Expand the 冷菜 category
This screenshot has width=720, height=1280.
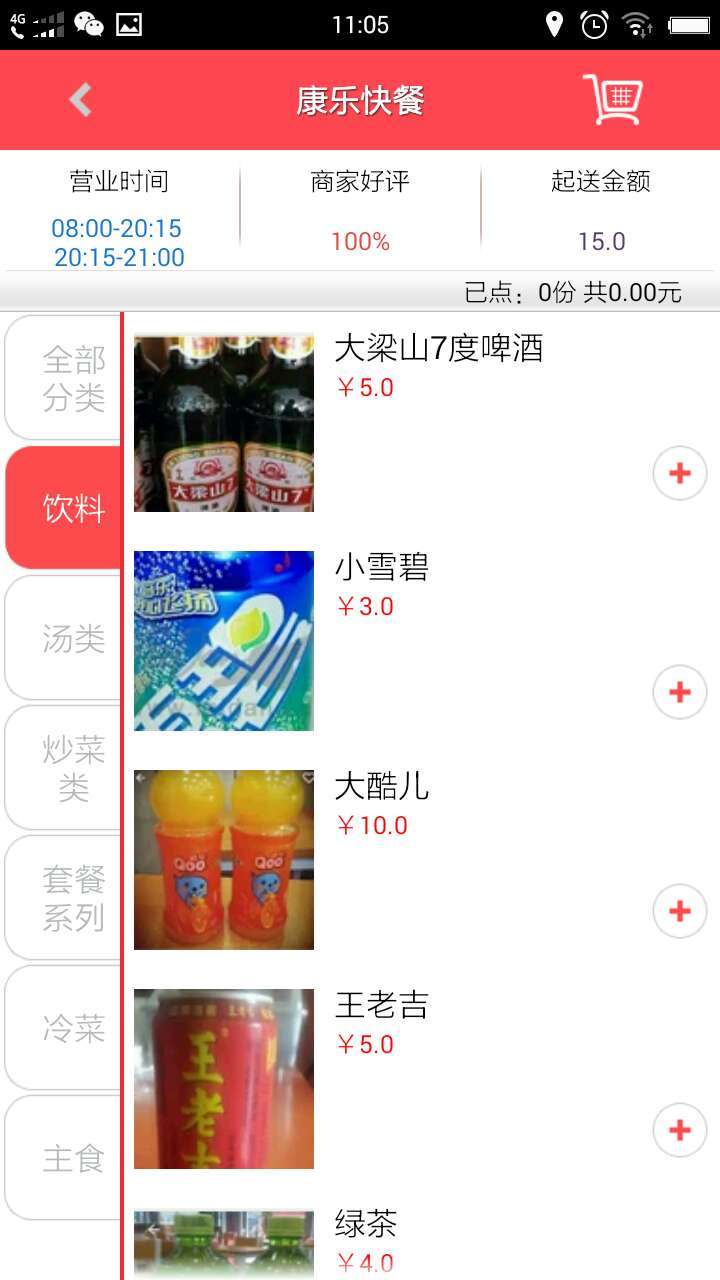tap(60, 1026)
